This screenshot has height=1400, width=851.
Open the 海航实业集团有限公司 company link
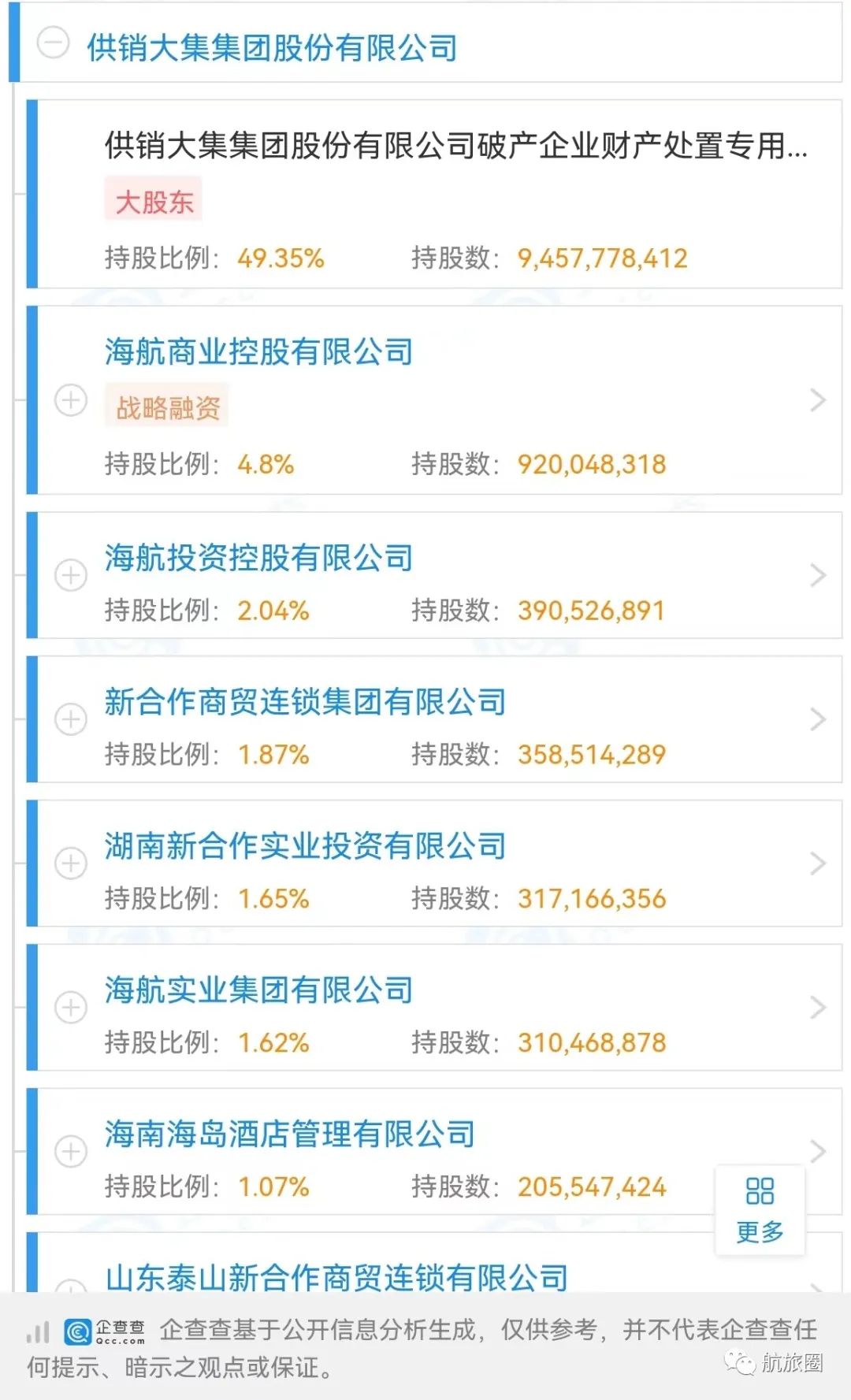pos(258,990)
